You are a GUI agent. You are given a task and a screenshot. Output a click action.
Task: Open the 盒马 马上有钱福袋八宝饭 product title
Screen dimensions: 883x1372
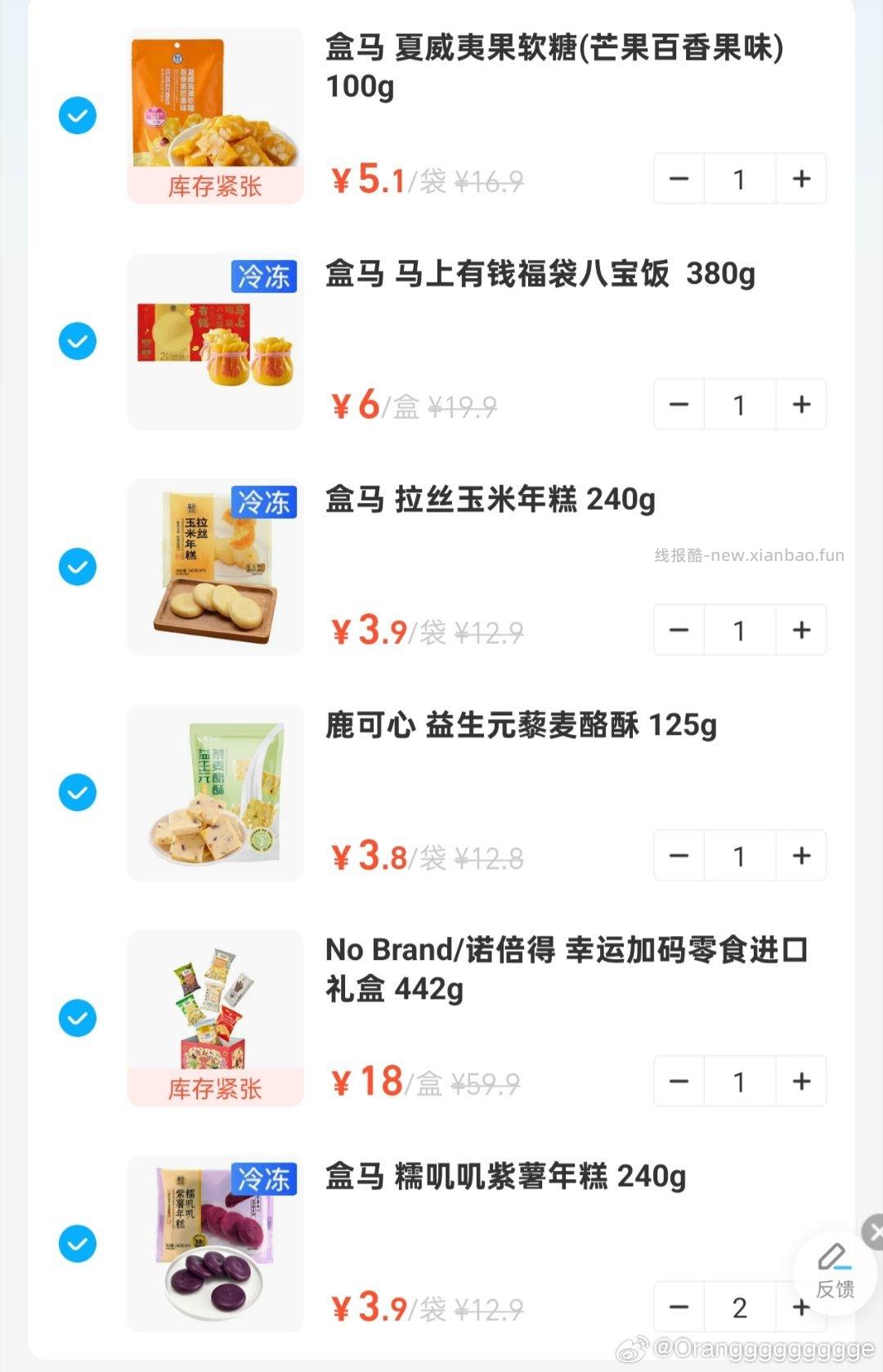click(540, 276)
